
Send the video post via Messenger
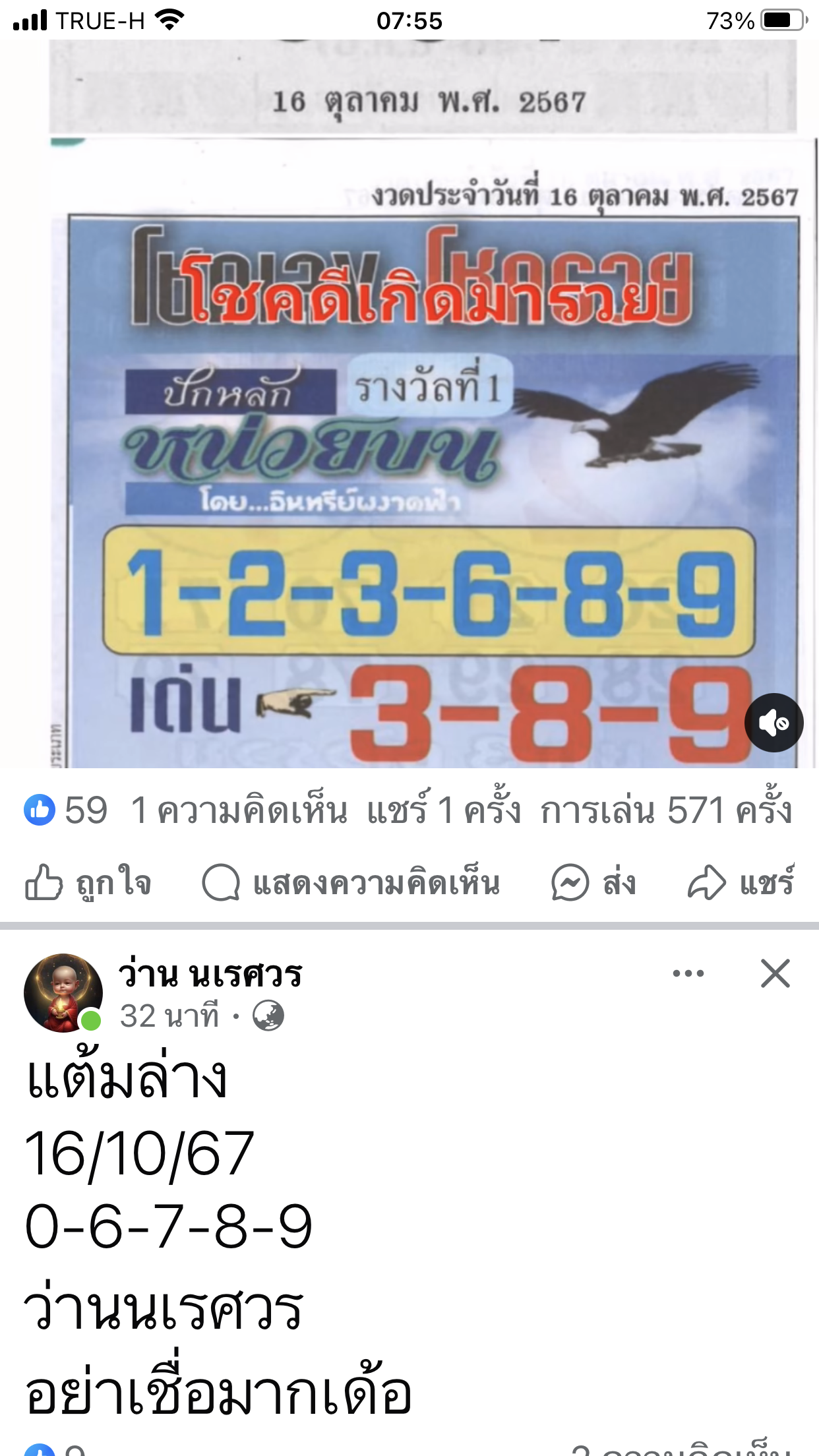point(593,883)
